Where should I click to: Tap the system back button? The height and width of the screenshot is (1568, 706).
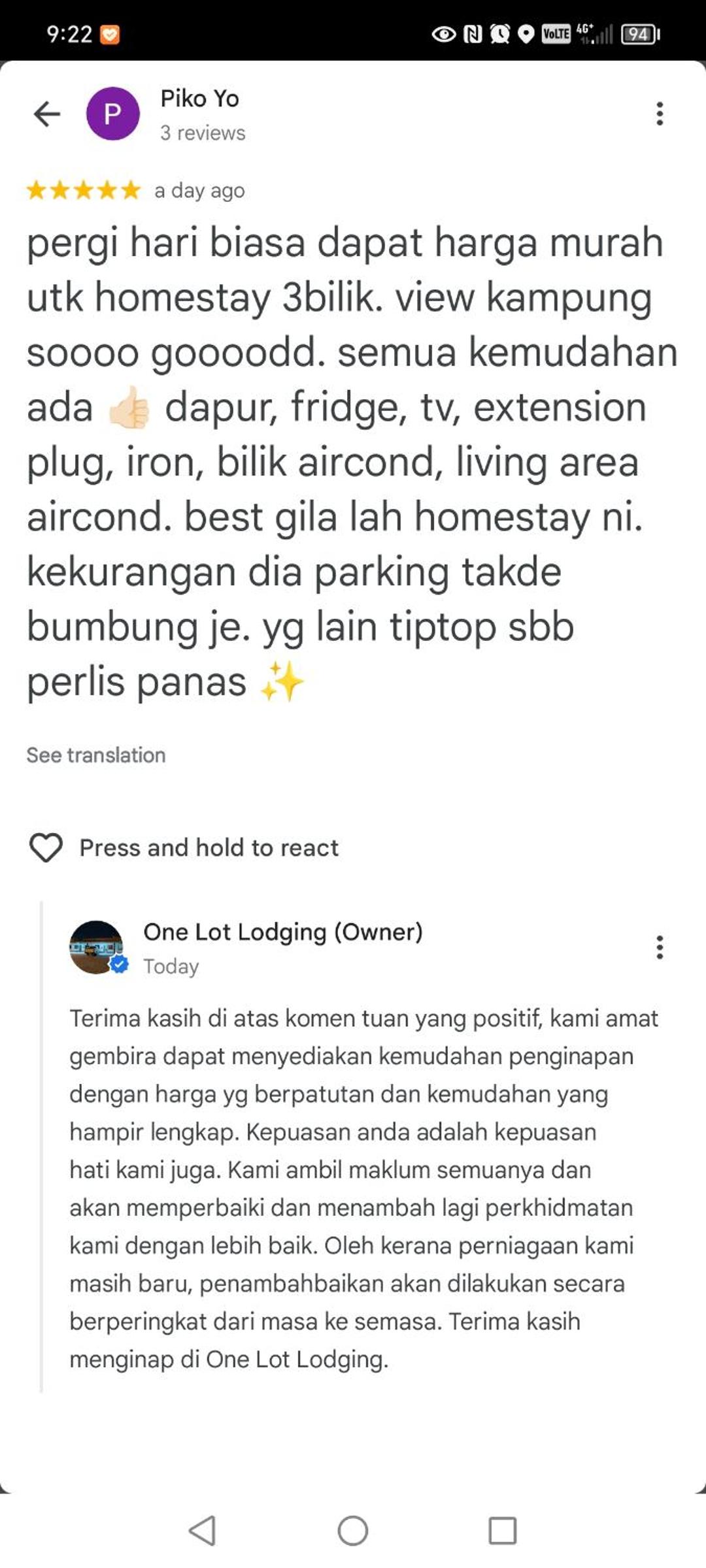203,1530
